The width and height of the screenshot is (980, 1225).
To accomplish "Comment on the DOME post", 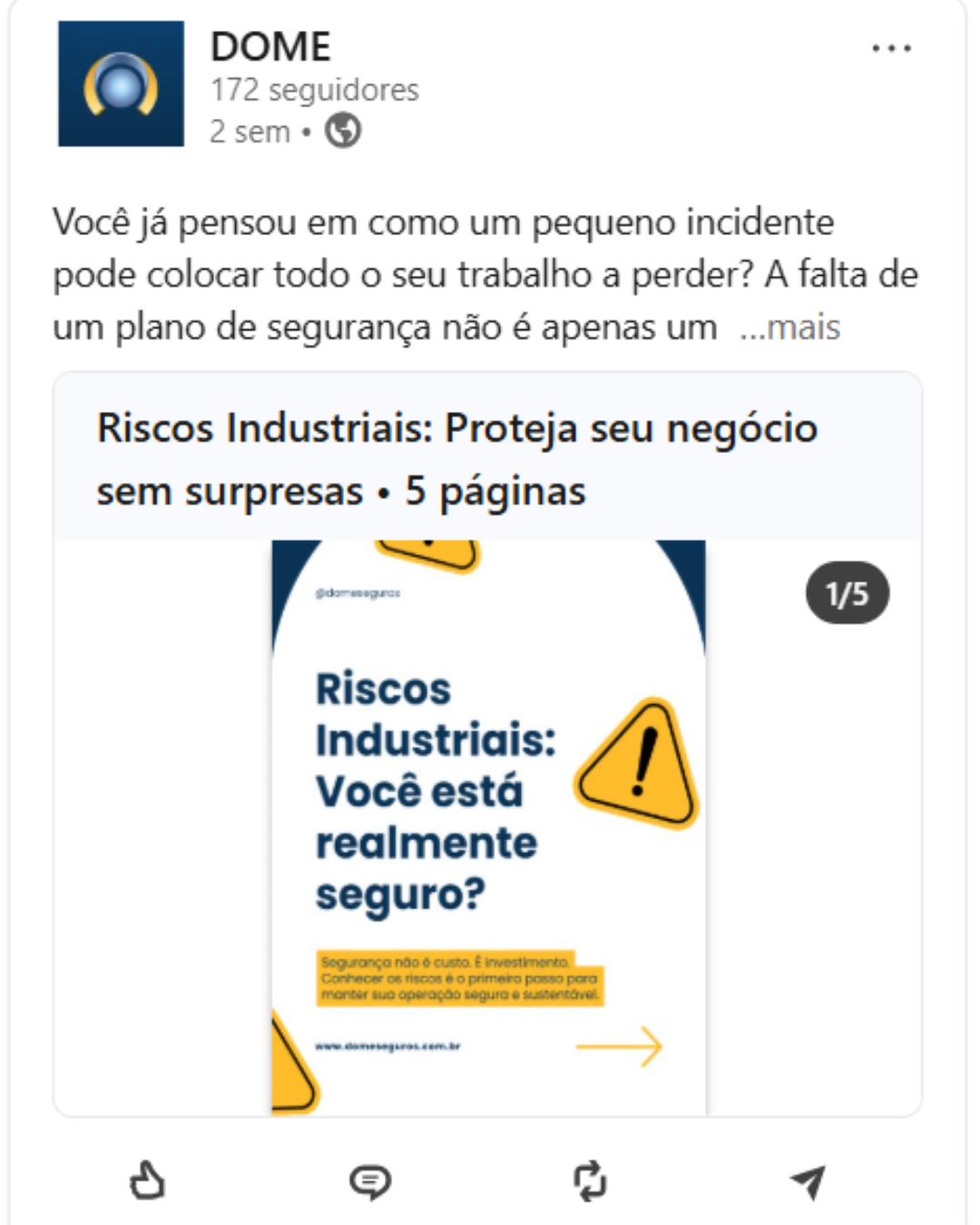I will coord(370,1181).
